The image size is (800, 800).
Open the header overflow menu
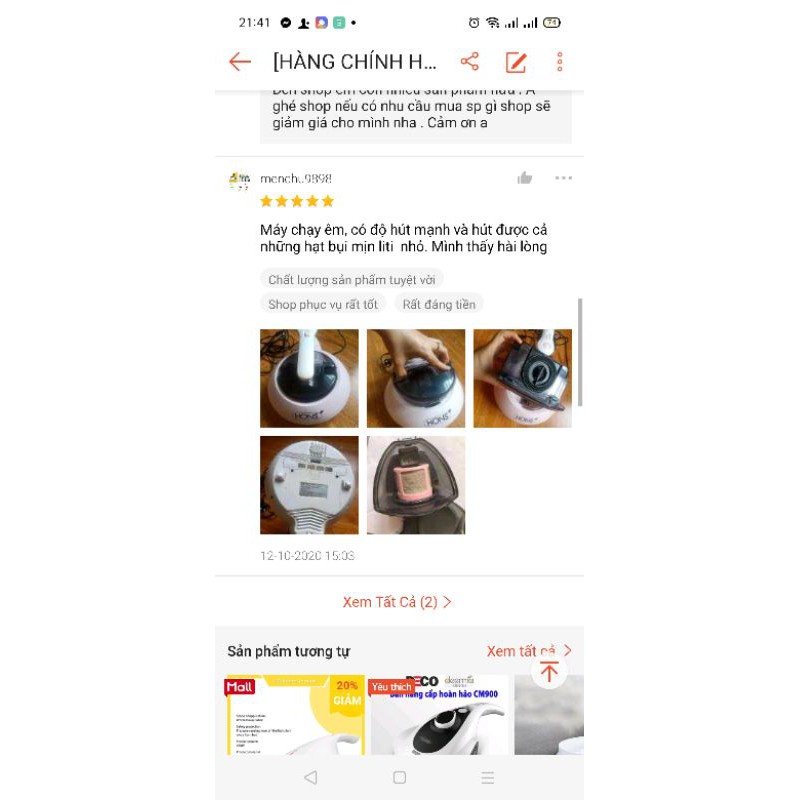(x=560, y=62)
